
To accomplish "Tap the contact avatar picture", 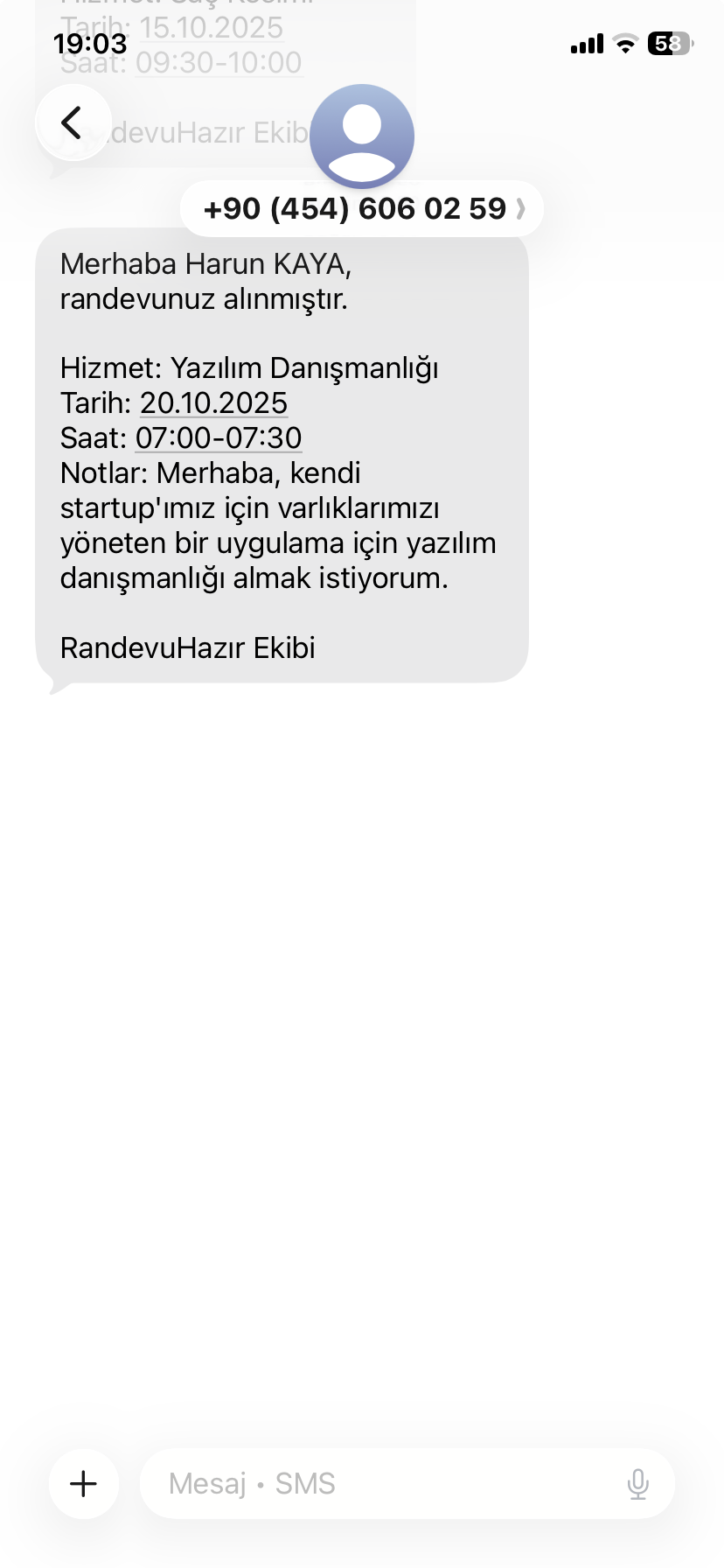I will 362,136.
